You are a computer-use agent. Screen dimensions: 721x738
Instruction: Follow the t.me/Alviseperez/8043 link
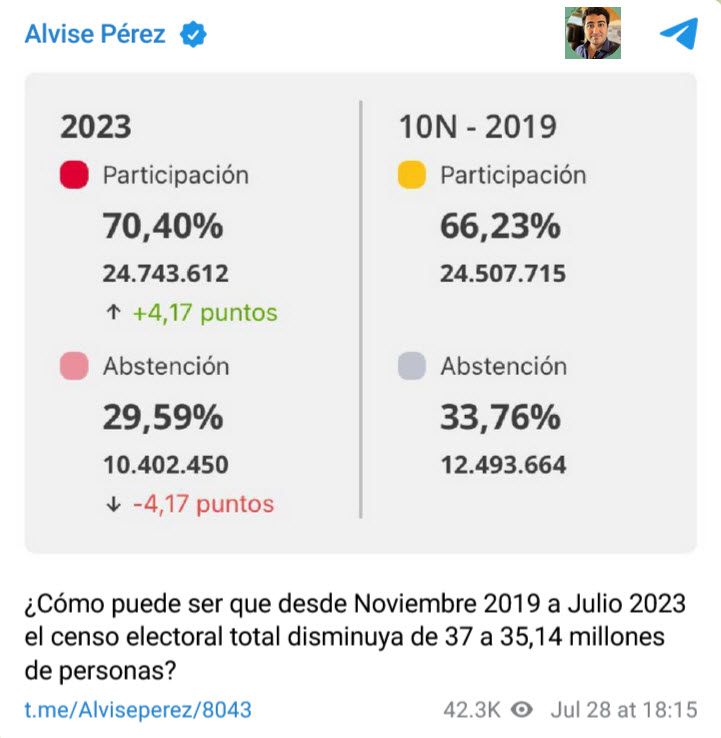click(x=138, y=710)
